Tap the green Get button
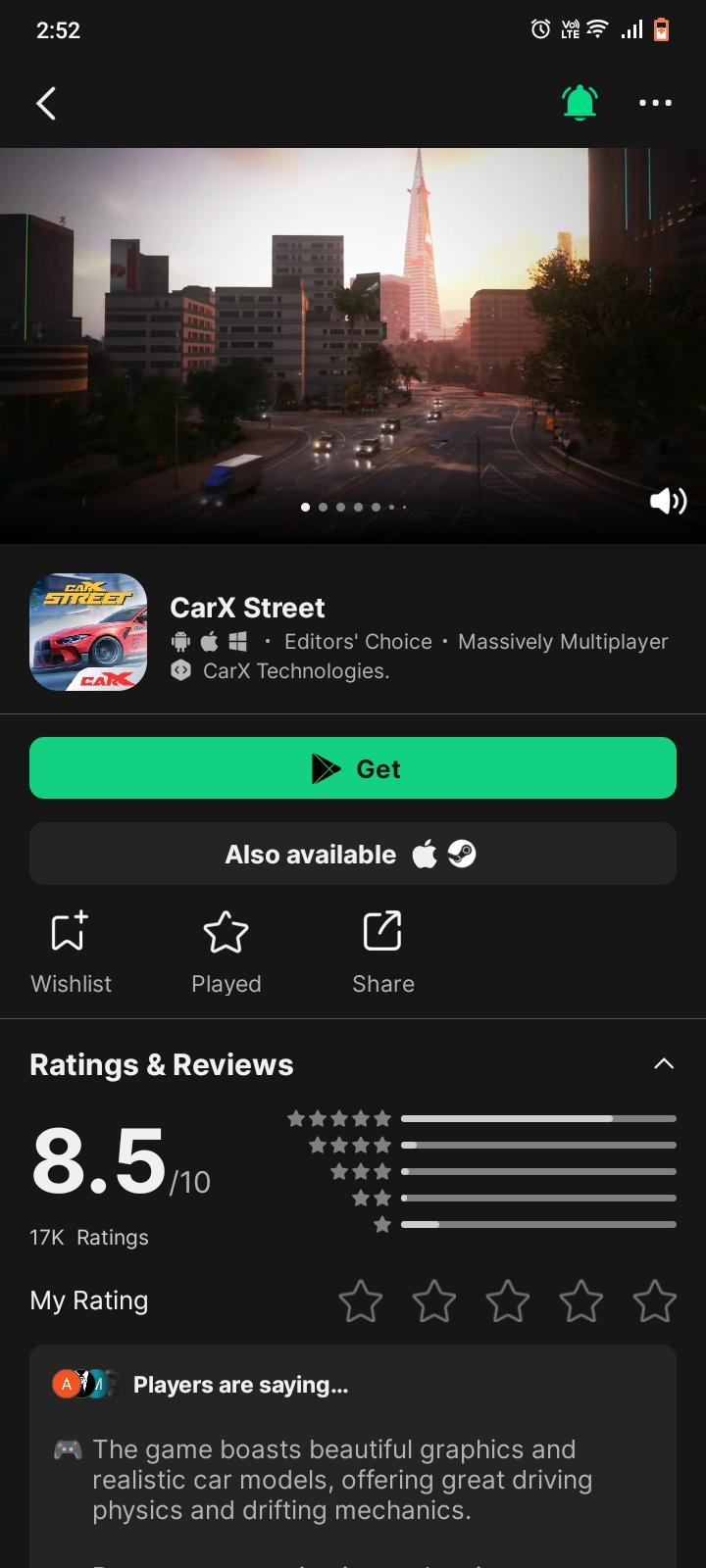Image resolution: width=706 pixels, height=1568 pixels. (353, 768)
